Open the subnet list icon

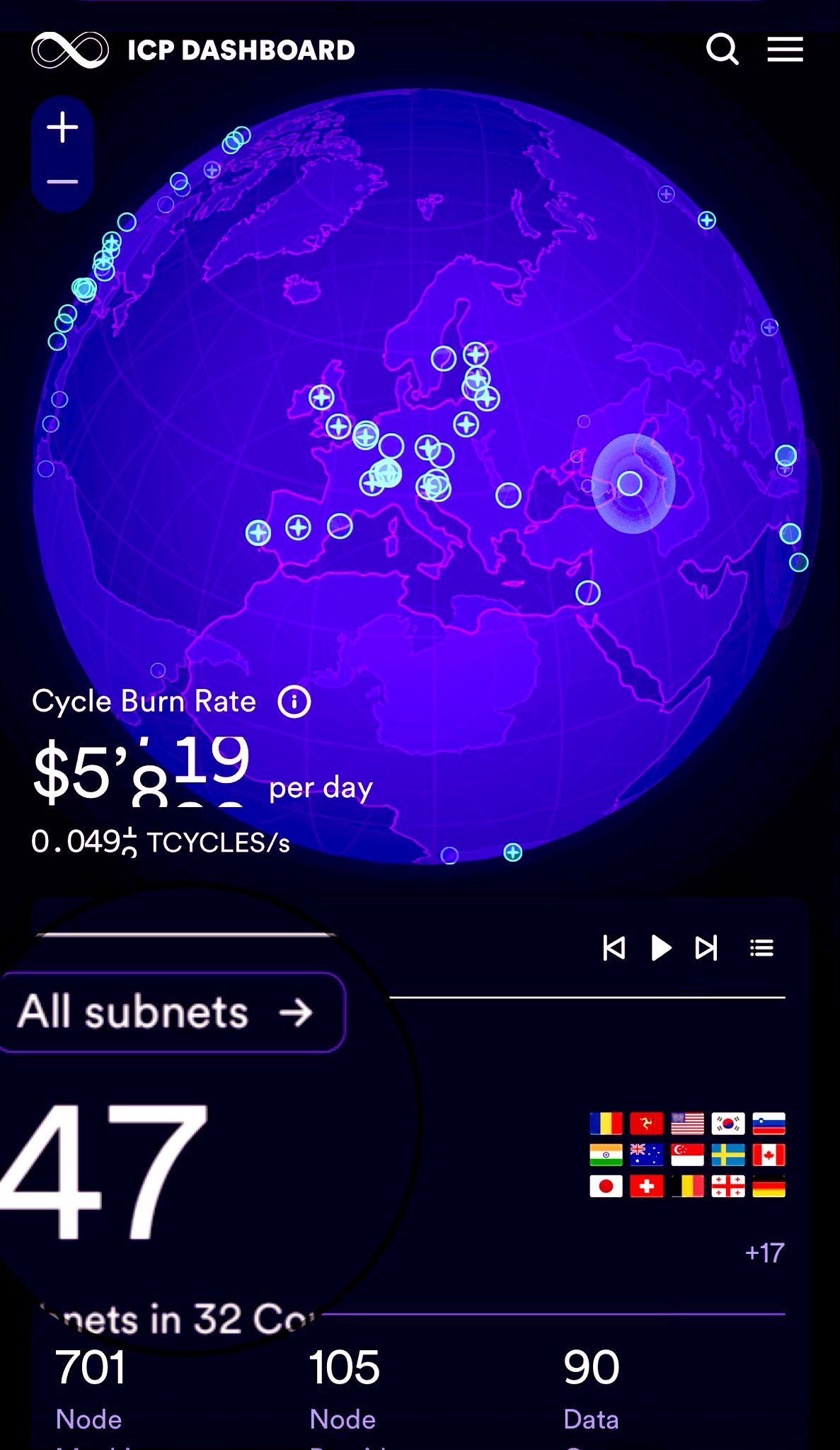coord(761,947)
